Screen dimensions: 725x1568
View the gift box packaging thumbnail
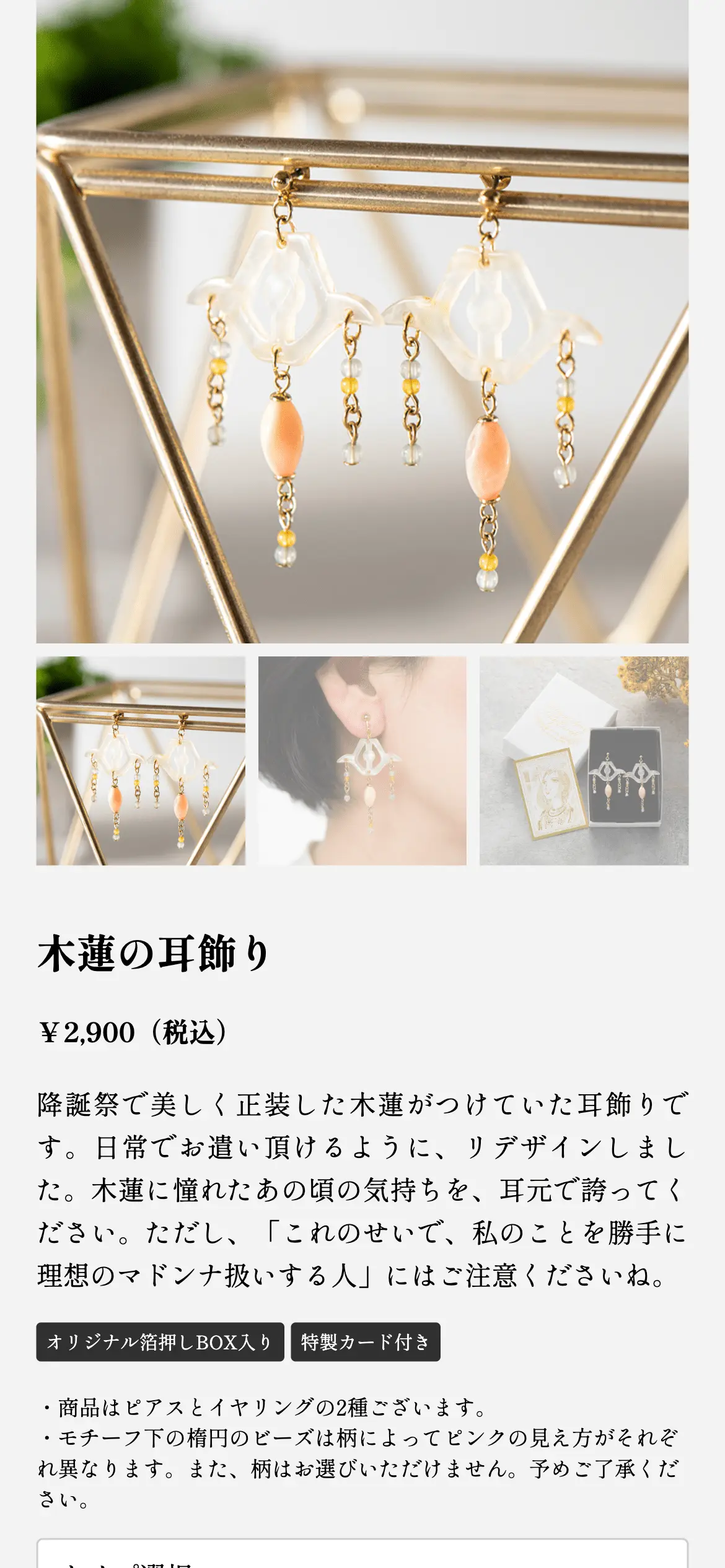point(584,760)
